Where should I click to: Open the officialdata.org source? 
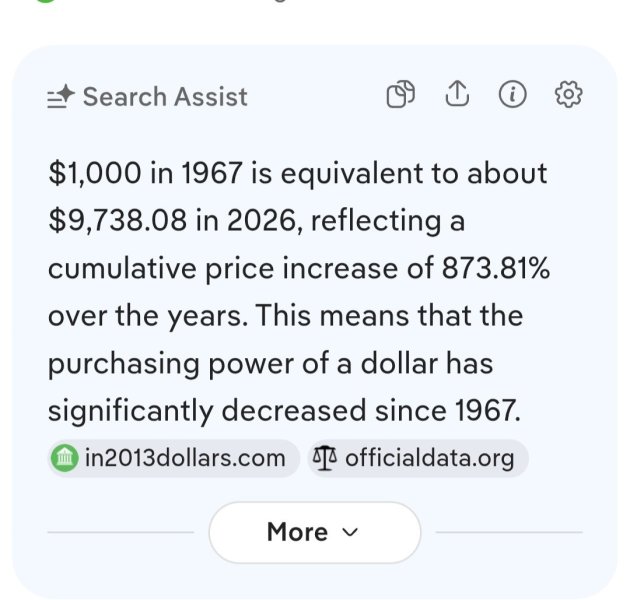point(418,459)
